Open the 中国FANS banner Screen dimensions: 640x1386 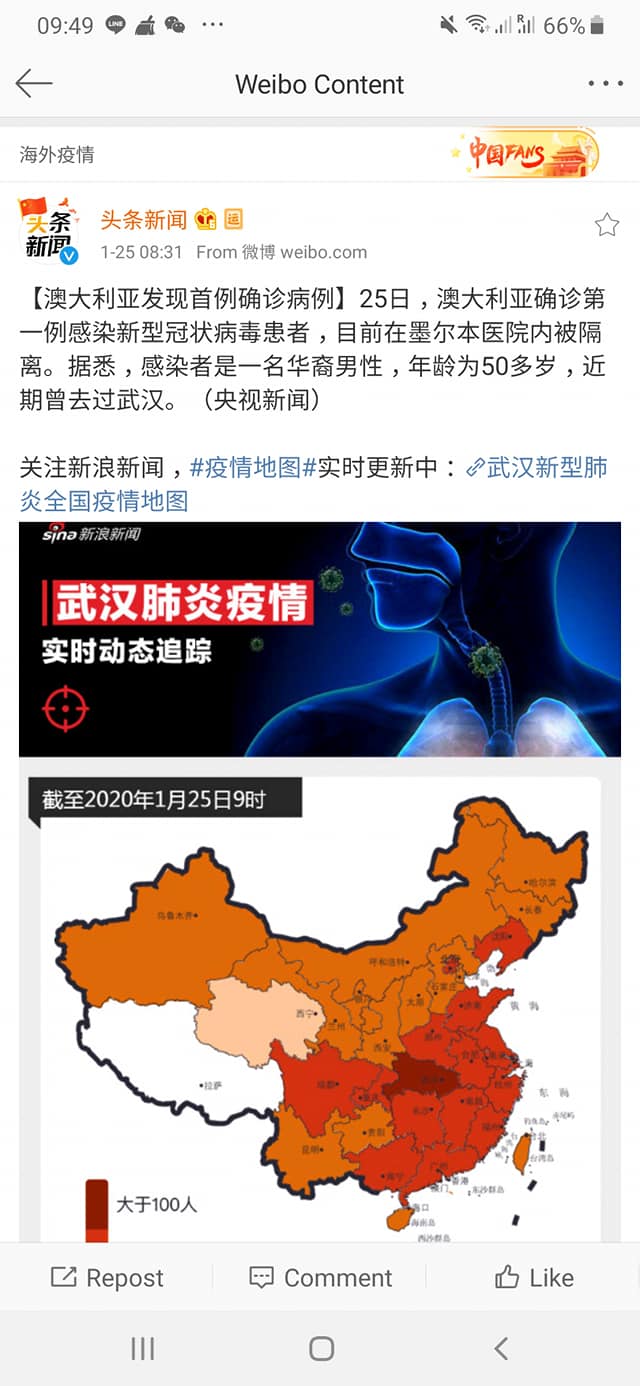(x=522, y=154)
